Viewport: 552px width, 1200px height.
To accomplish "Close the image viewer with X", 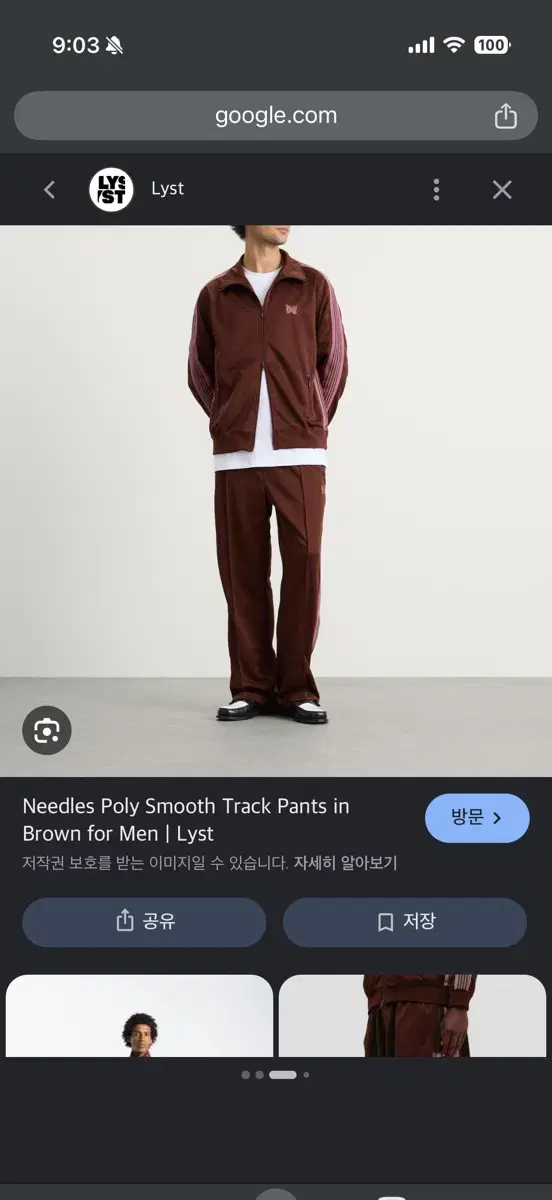I will click(x=502, y=190).
